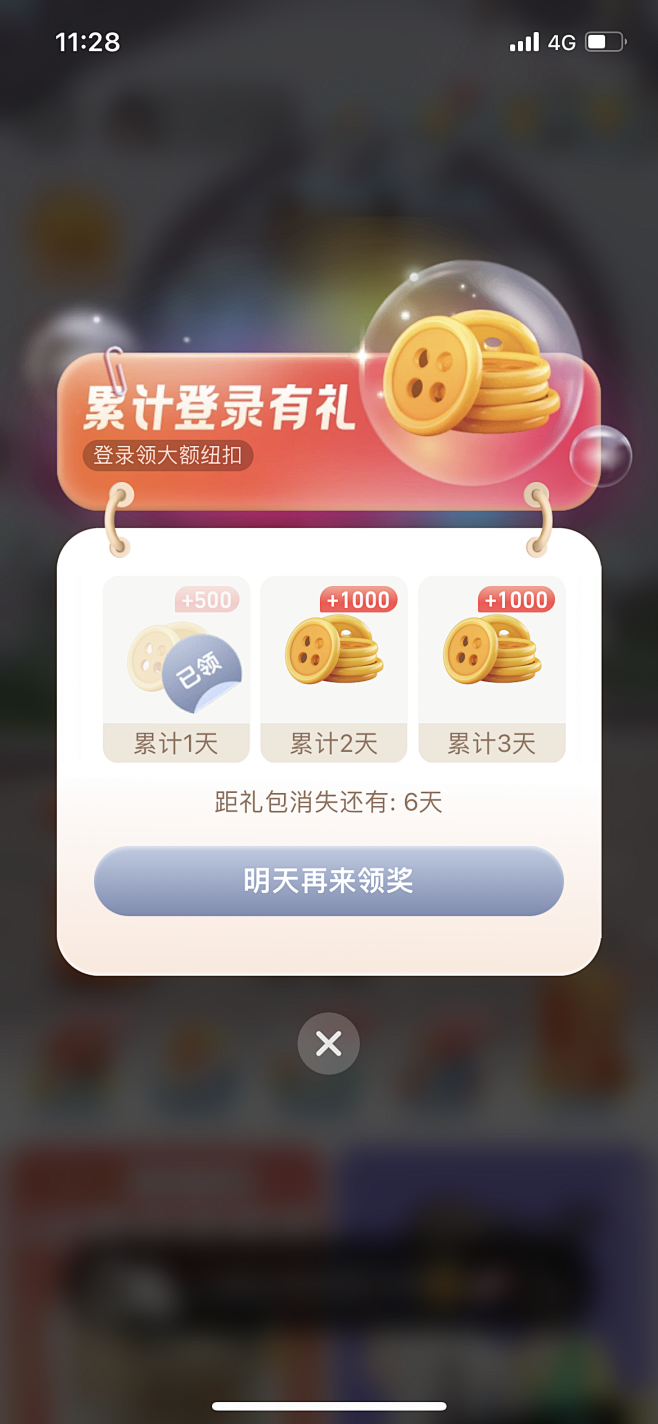Open the claimed 累计1天 reward card
Viewport: 658px width, 1424px height.
[176, 669]
